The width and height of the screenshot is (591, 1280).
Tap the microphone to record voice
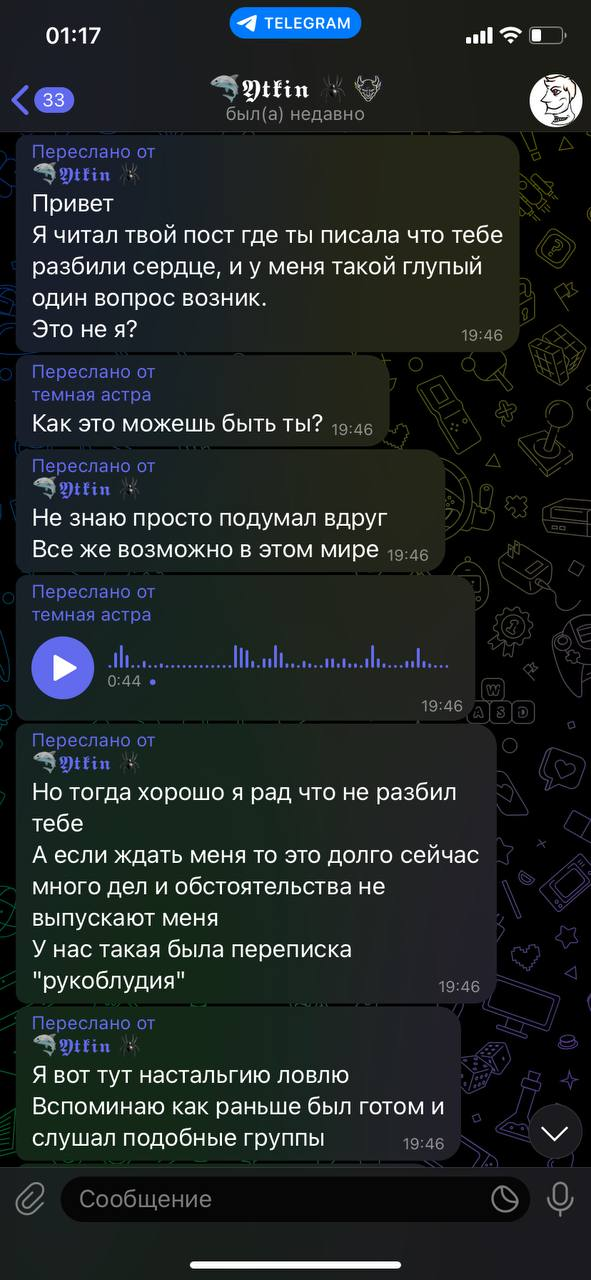click(x=559, y=1198)
